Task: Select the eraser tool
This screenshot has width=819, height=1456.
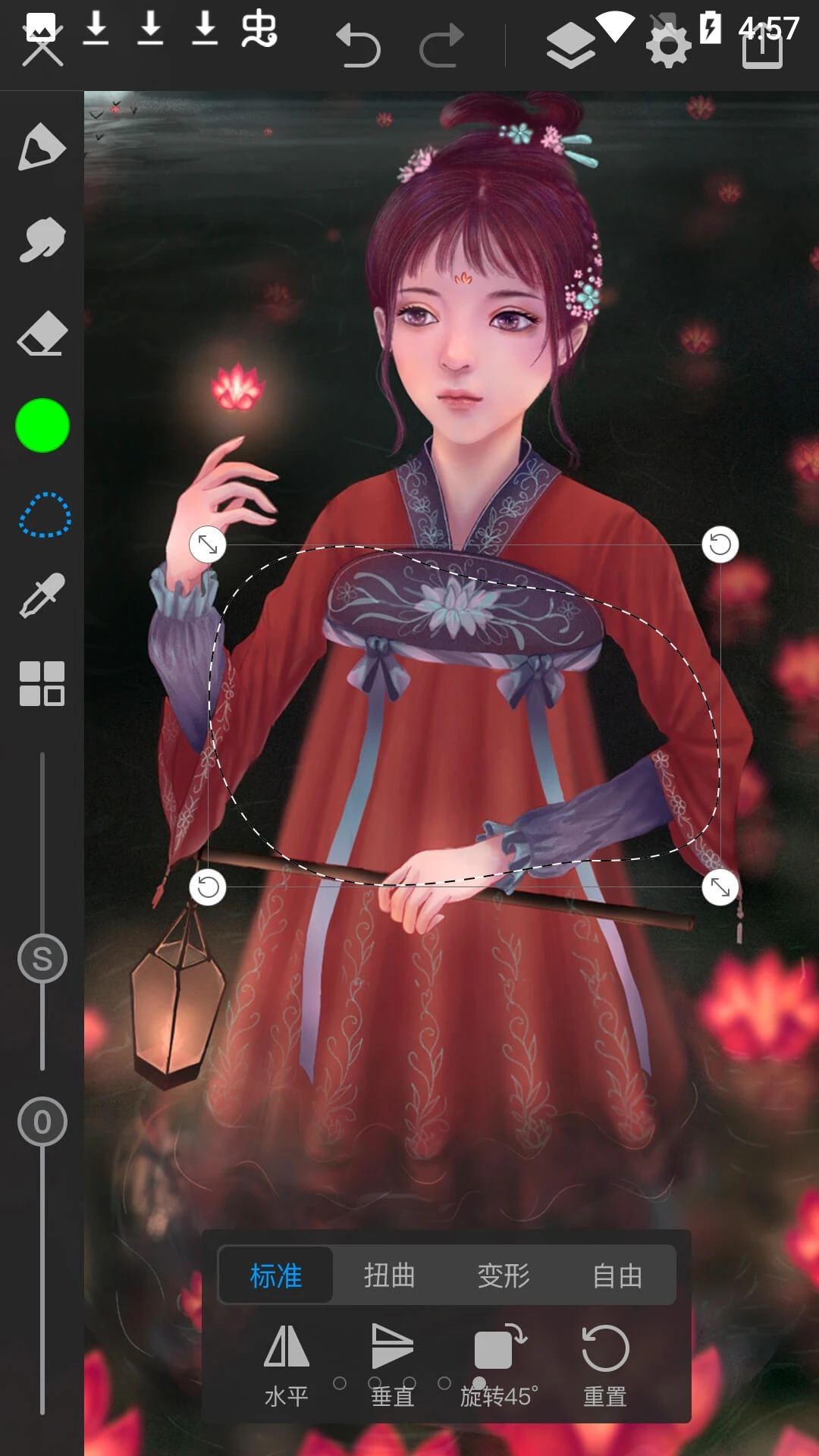Action: [x=42, y=332]
